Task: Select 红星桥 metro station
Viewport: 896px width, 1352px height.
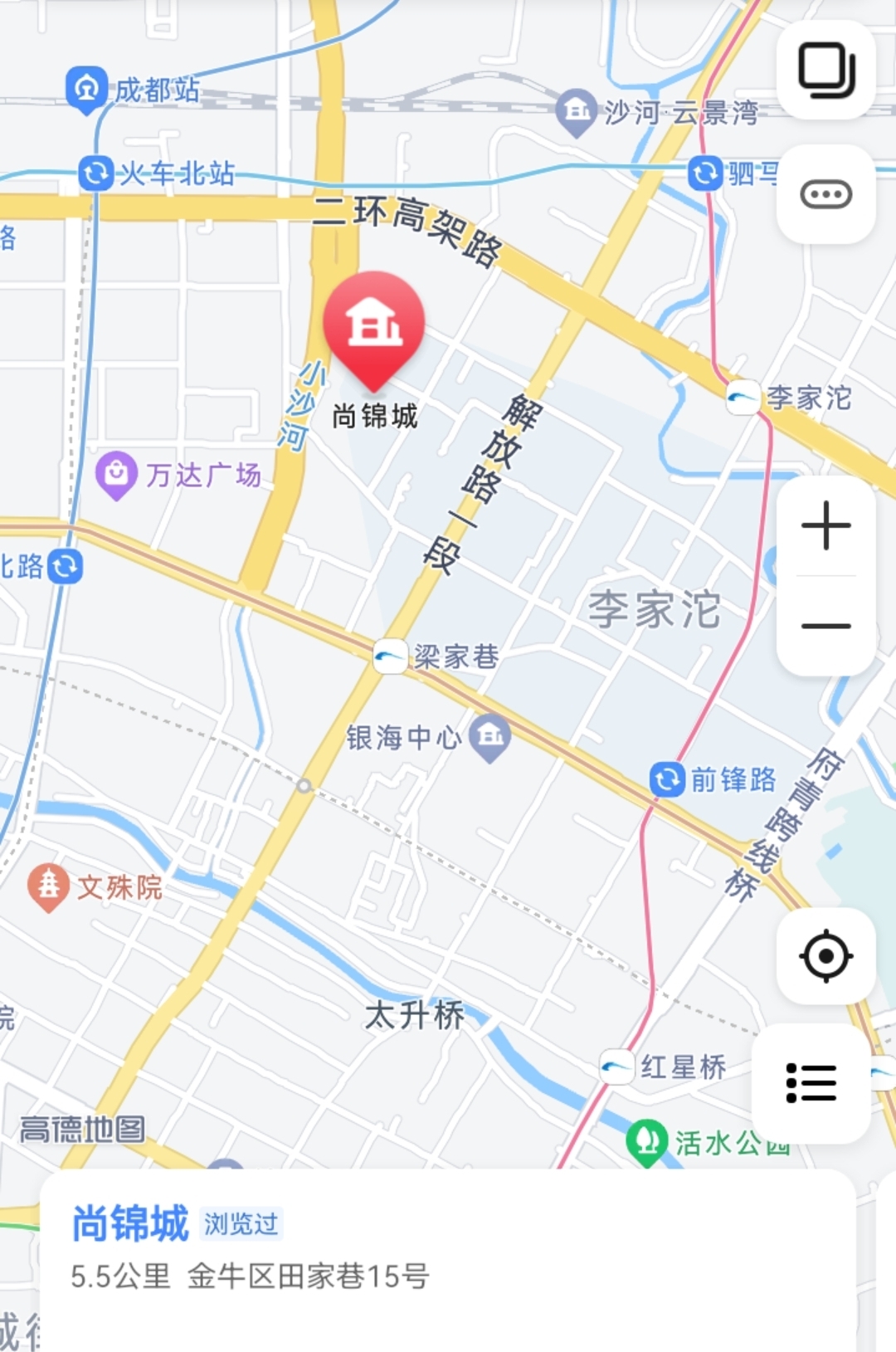Action: pos(617,1066)
